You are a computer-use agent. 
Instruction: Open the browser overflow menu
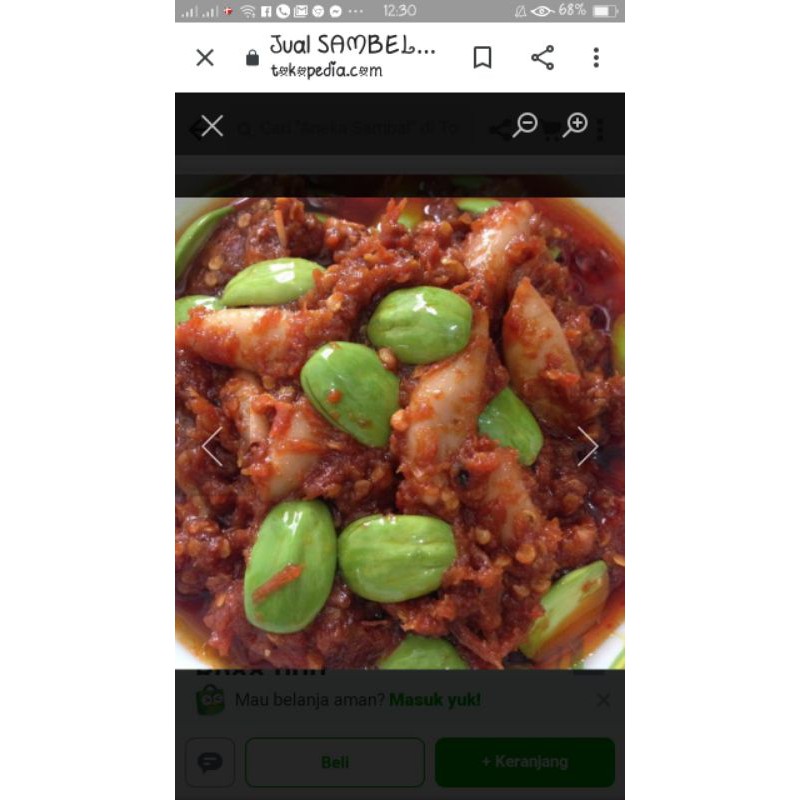tap(596, 57)
